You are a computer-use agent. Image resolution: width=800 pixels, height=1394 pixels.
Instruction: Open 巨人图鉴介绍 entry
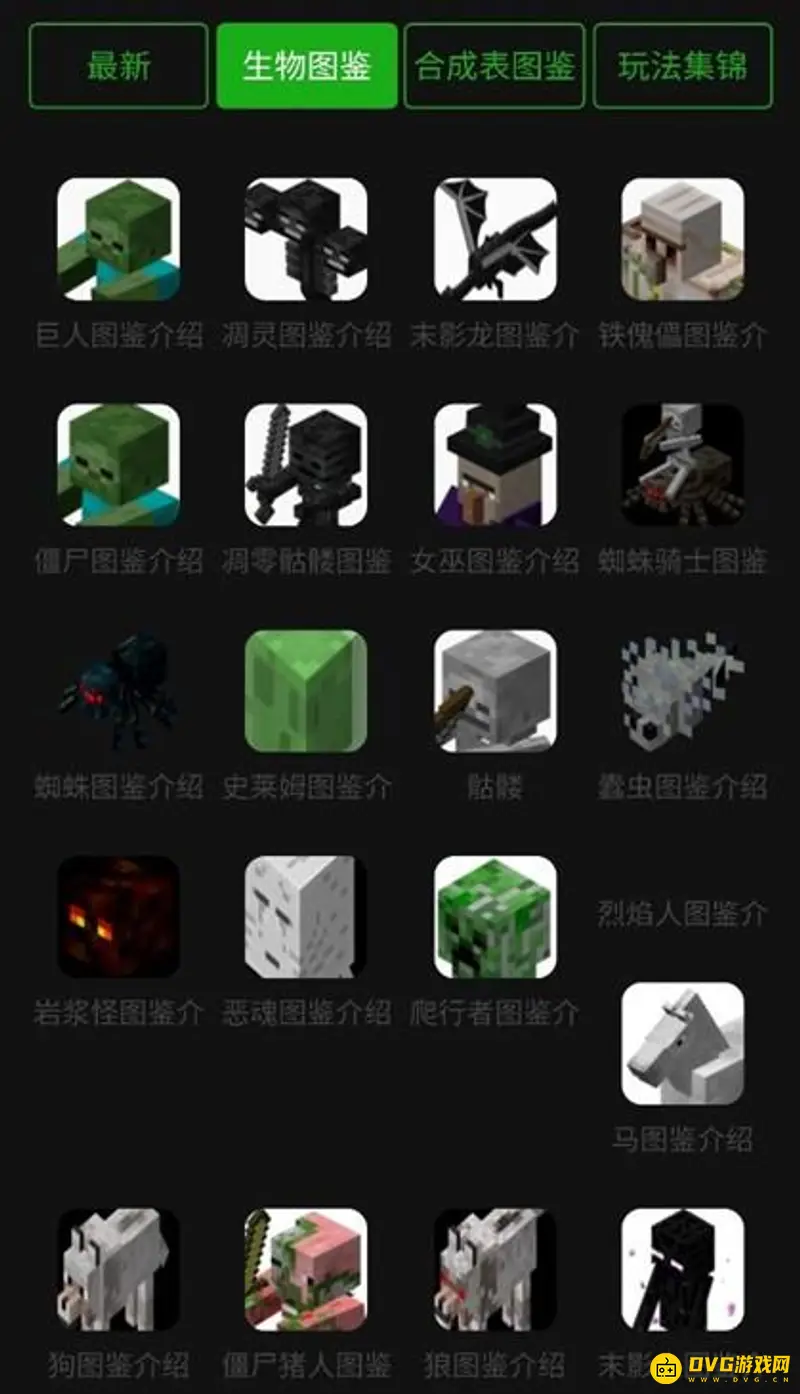(x=118, y=240)
